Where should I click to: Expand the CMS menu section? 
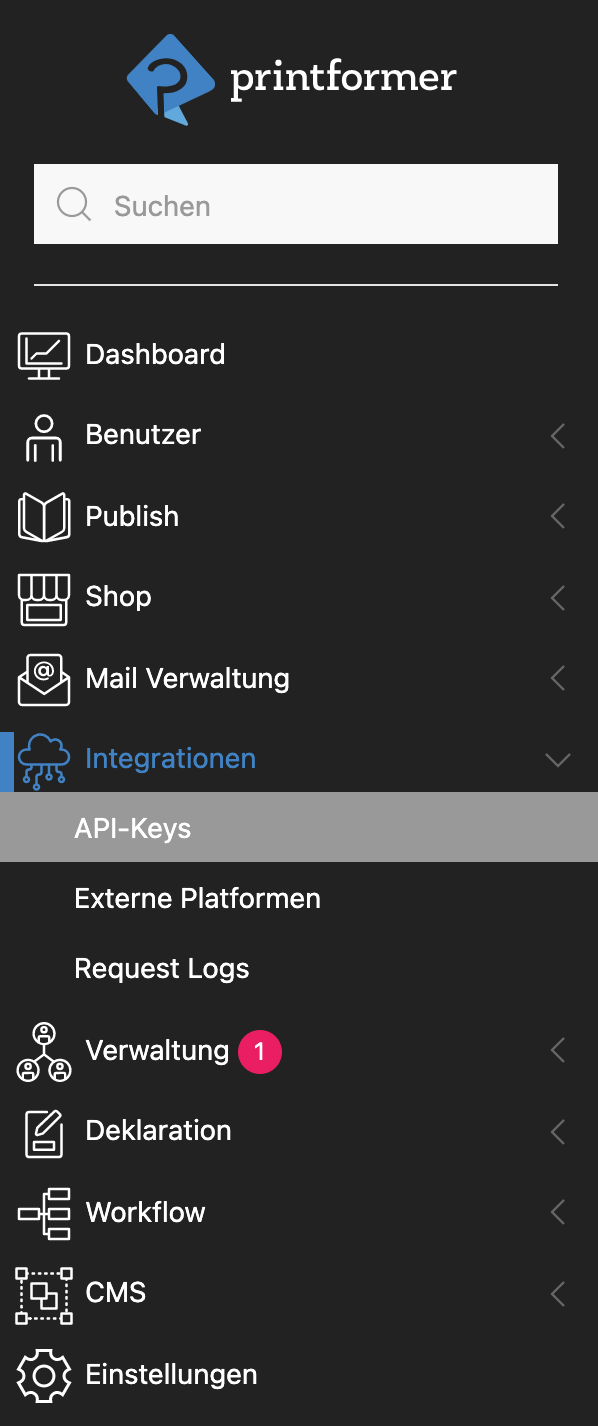pos(299,1293)
